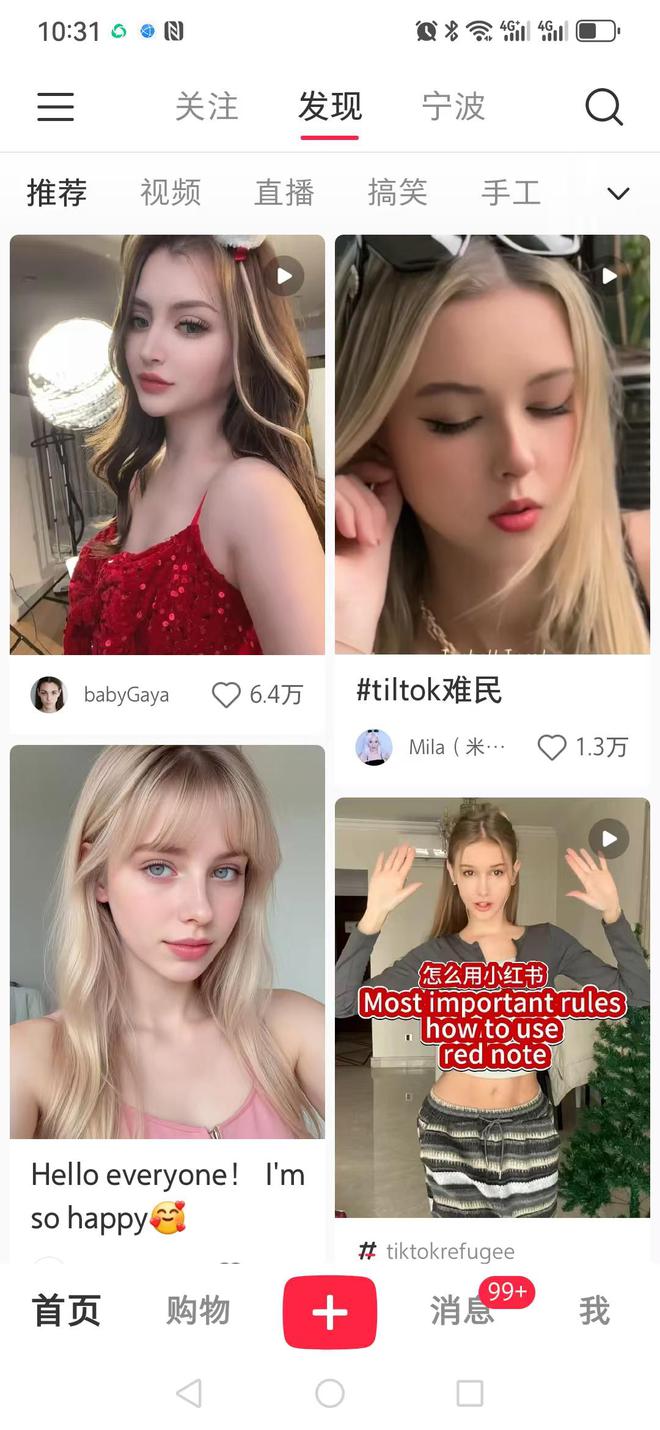Go to the 购物 tab
Viewport: 660px width, 1430px height.
point(198,1310)
